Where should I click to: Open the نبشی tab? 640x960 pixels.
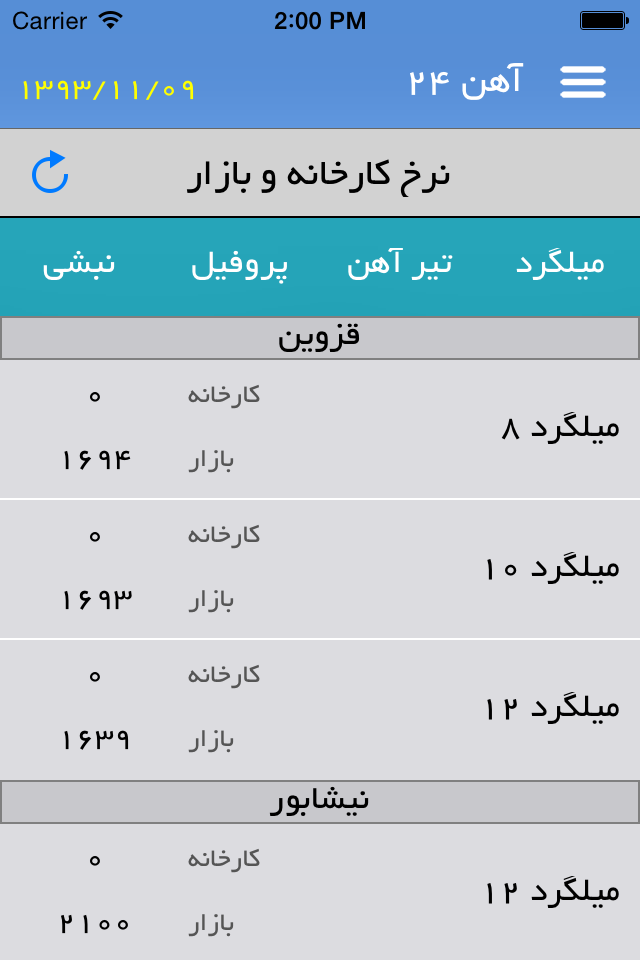[79, 263]
